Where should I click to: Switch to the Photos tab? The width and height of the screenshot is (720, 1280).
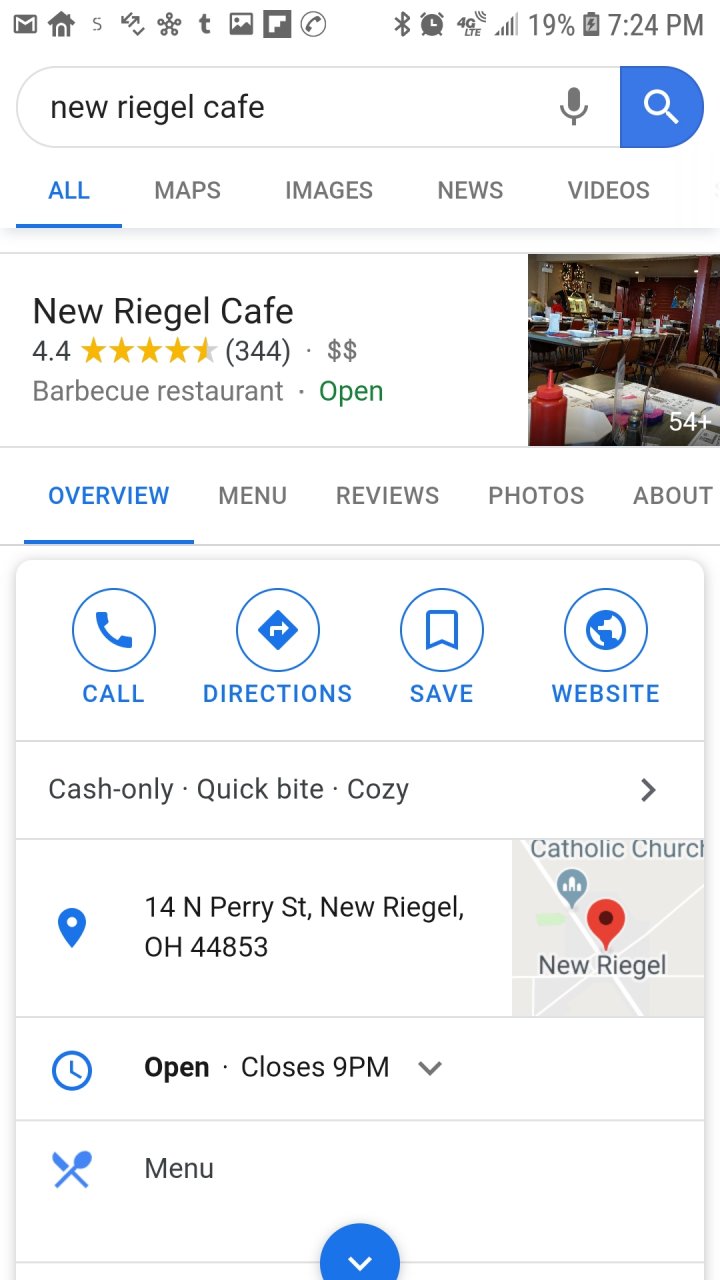536,496
